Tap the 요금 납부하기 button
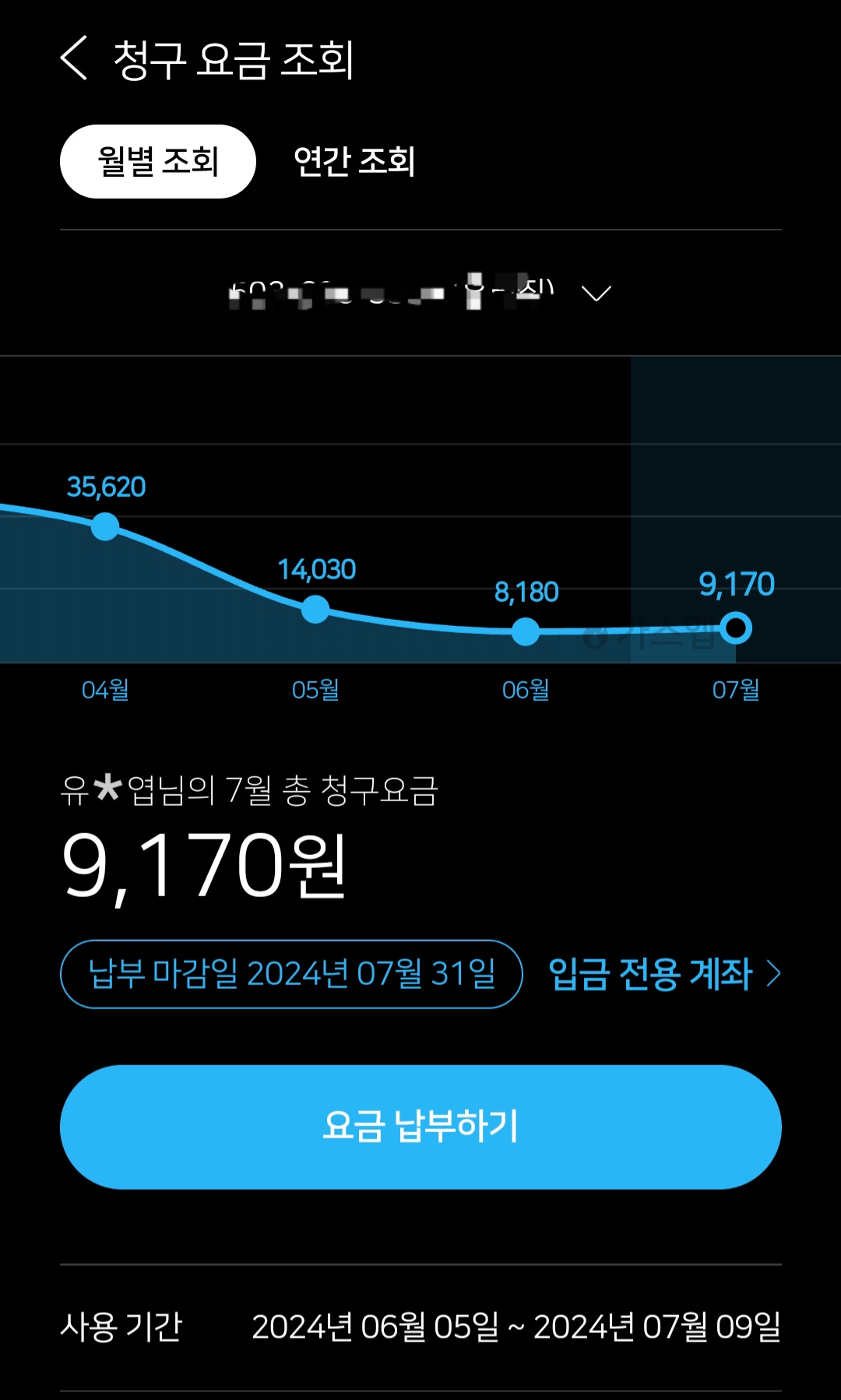Image resolution: width=841 pixels, height=1400 pixels. point(420,1127)
